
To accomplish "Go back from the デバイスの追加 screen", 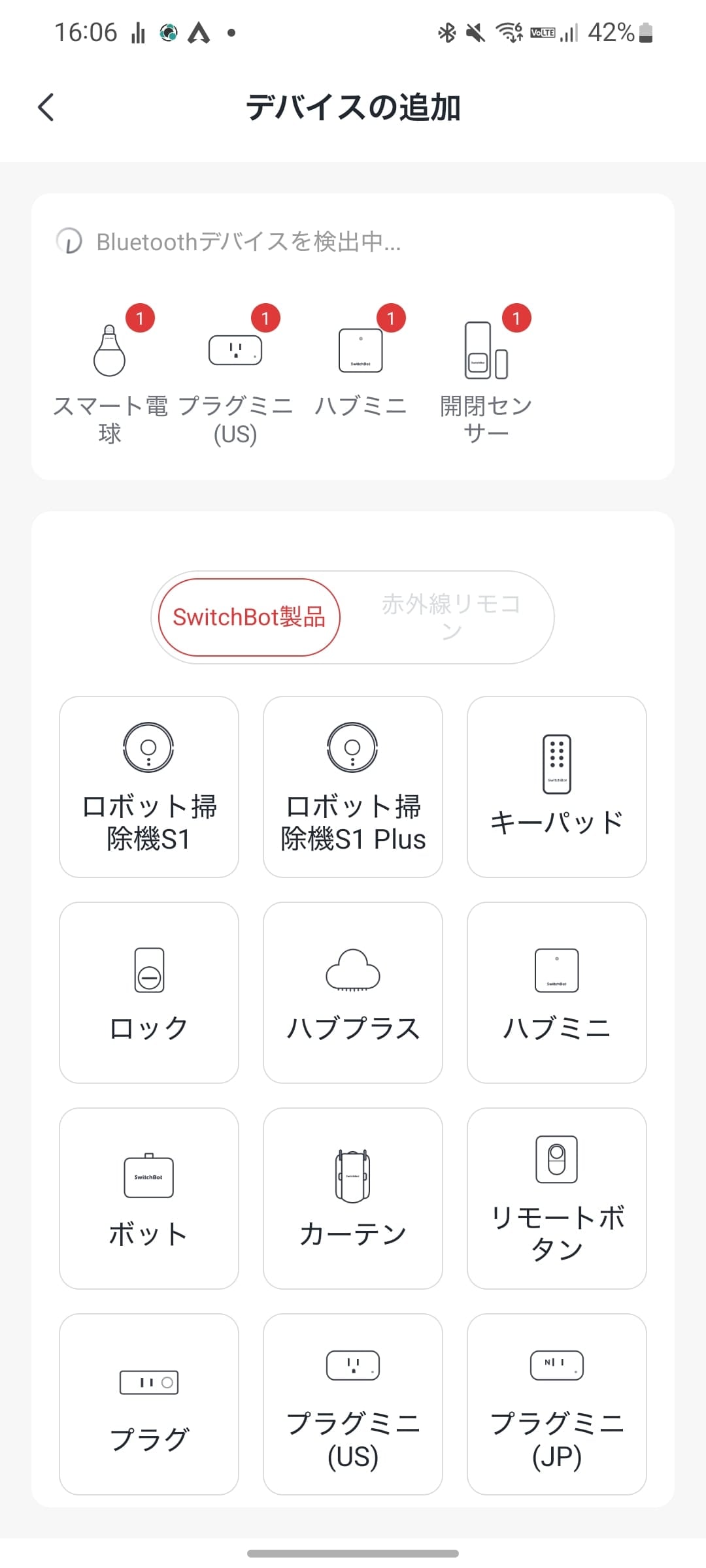I will coord(46,107).
